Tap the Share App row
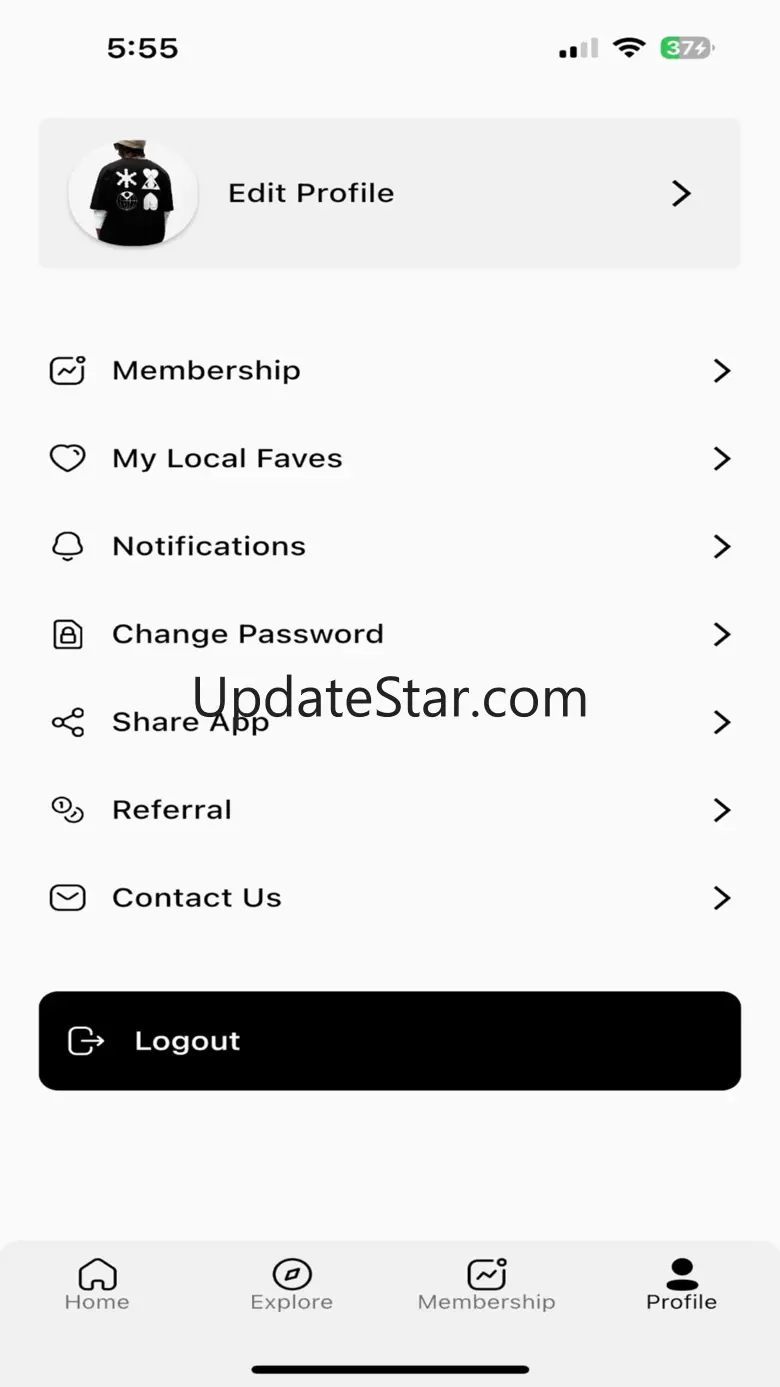Screen dimensions: 780x1387 click(389, 723)
